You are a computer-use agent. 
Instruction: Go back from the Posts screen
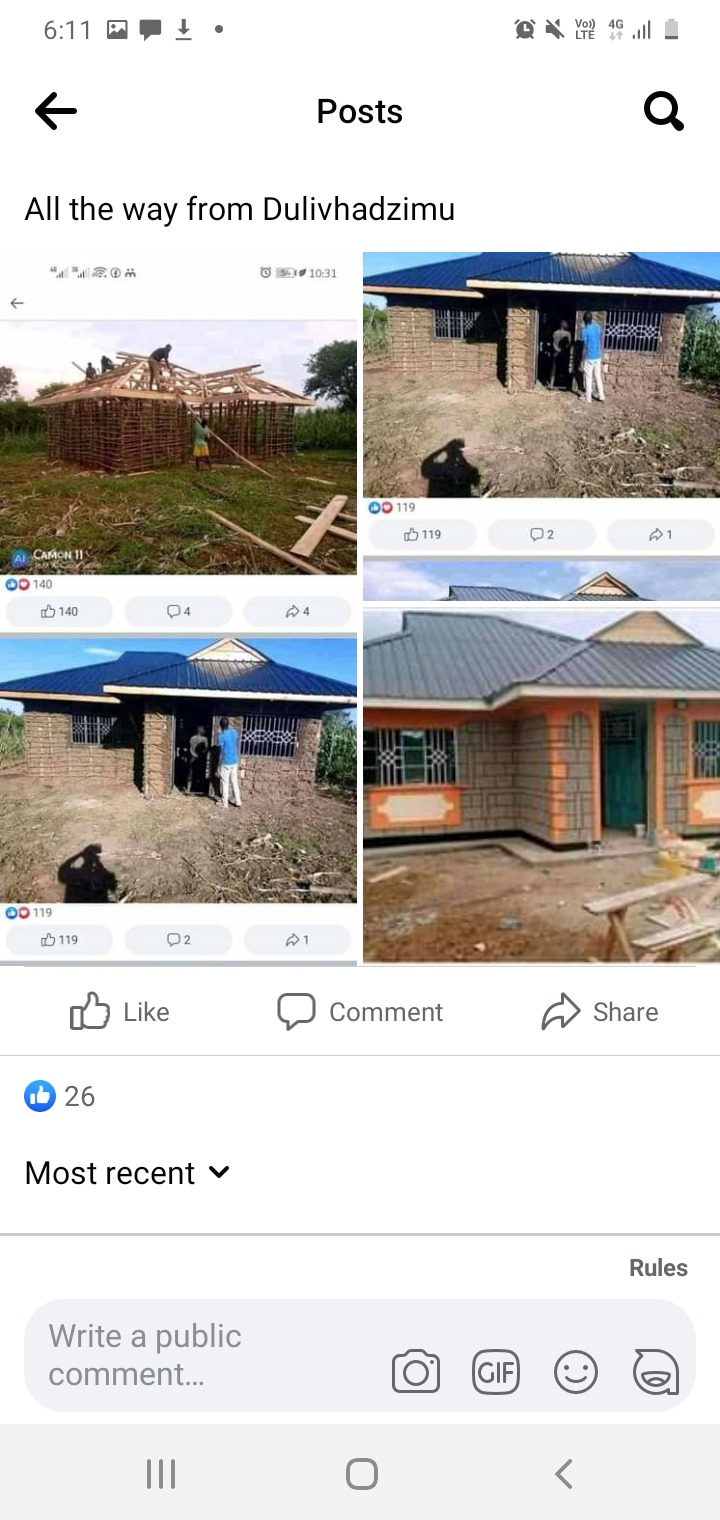pyautogui.click(x=56, y=111)
